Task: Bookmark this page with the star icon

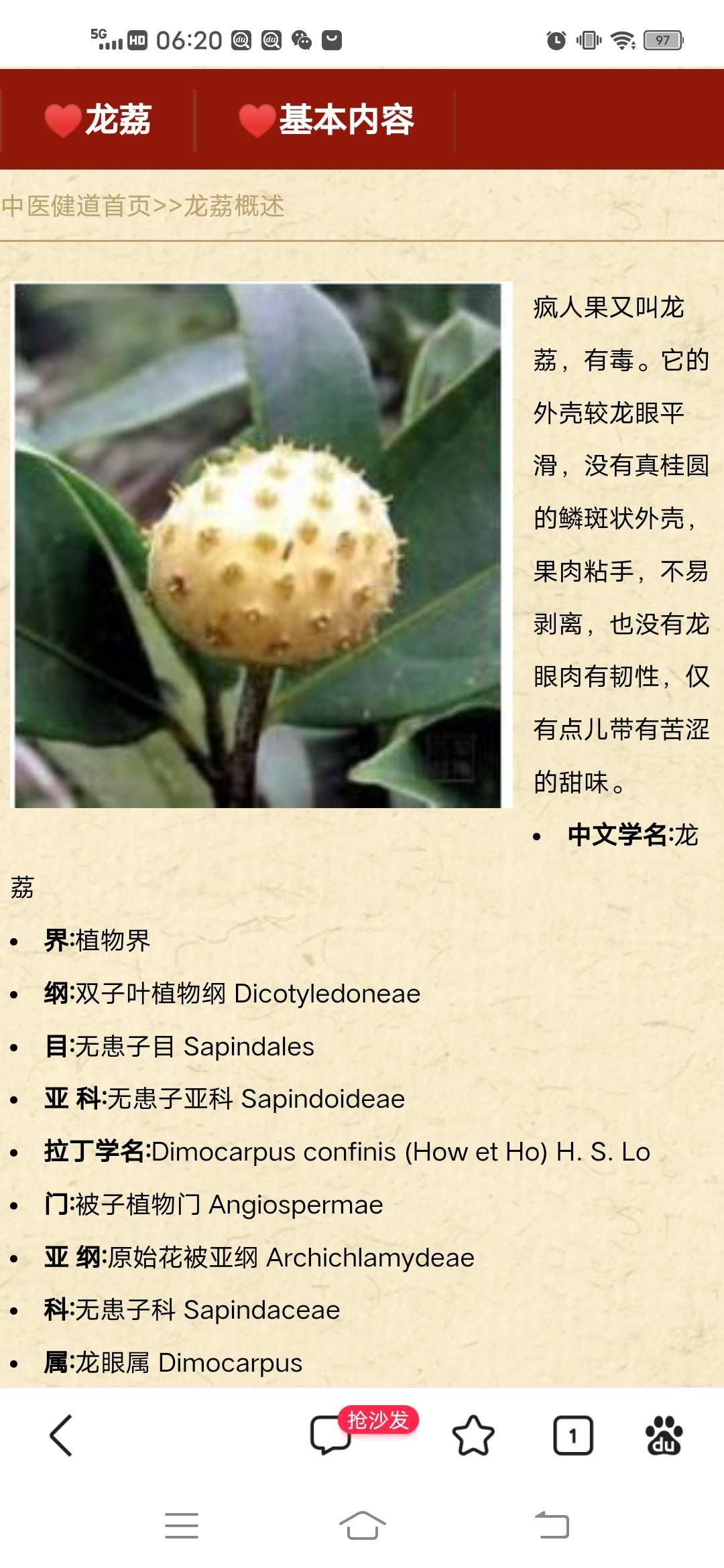Action: [473, 1435]
